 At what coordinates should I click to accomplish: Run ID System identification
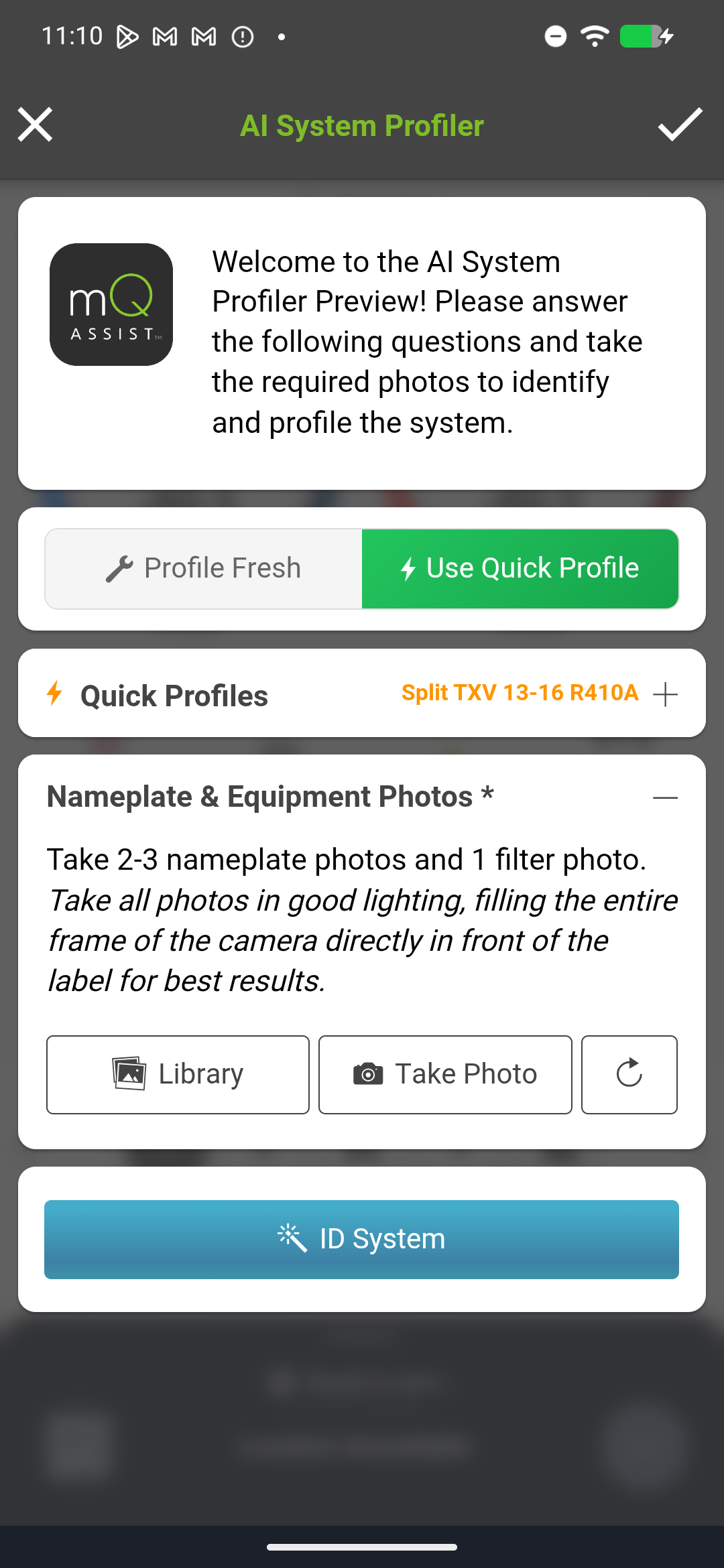coord(361,1238)
